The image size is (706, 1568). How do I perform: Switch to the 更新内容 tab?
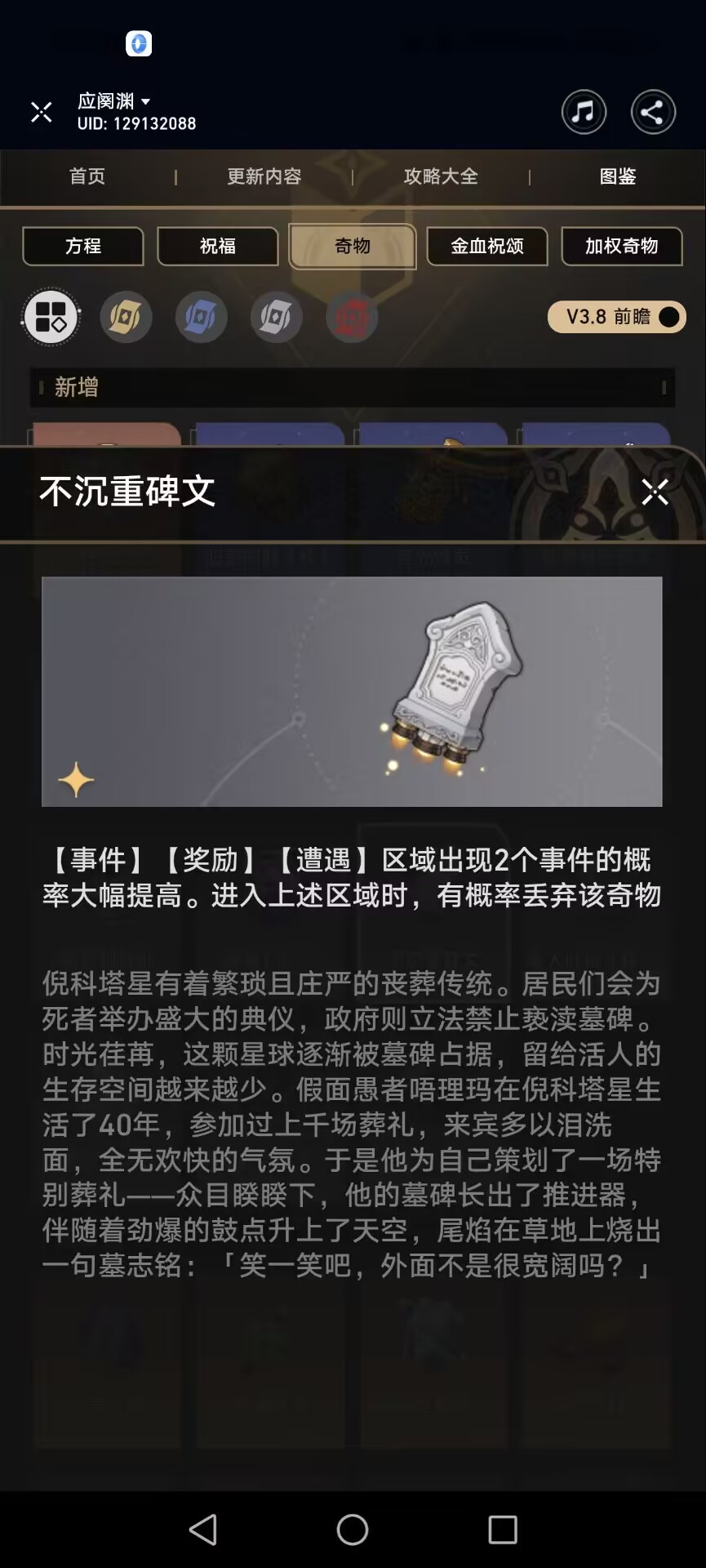(264, 176)
